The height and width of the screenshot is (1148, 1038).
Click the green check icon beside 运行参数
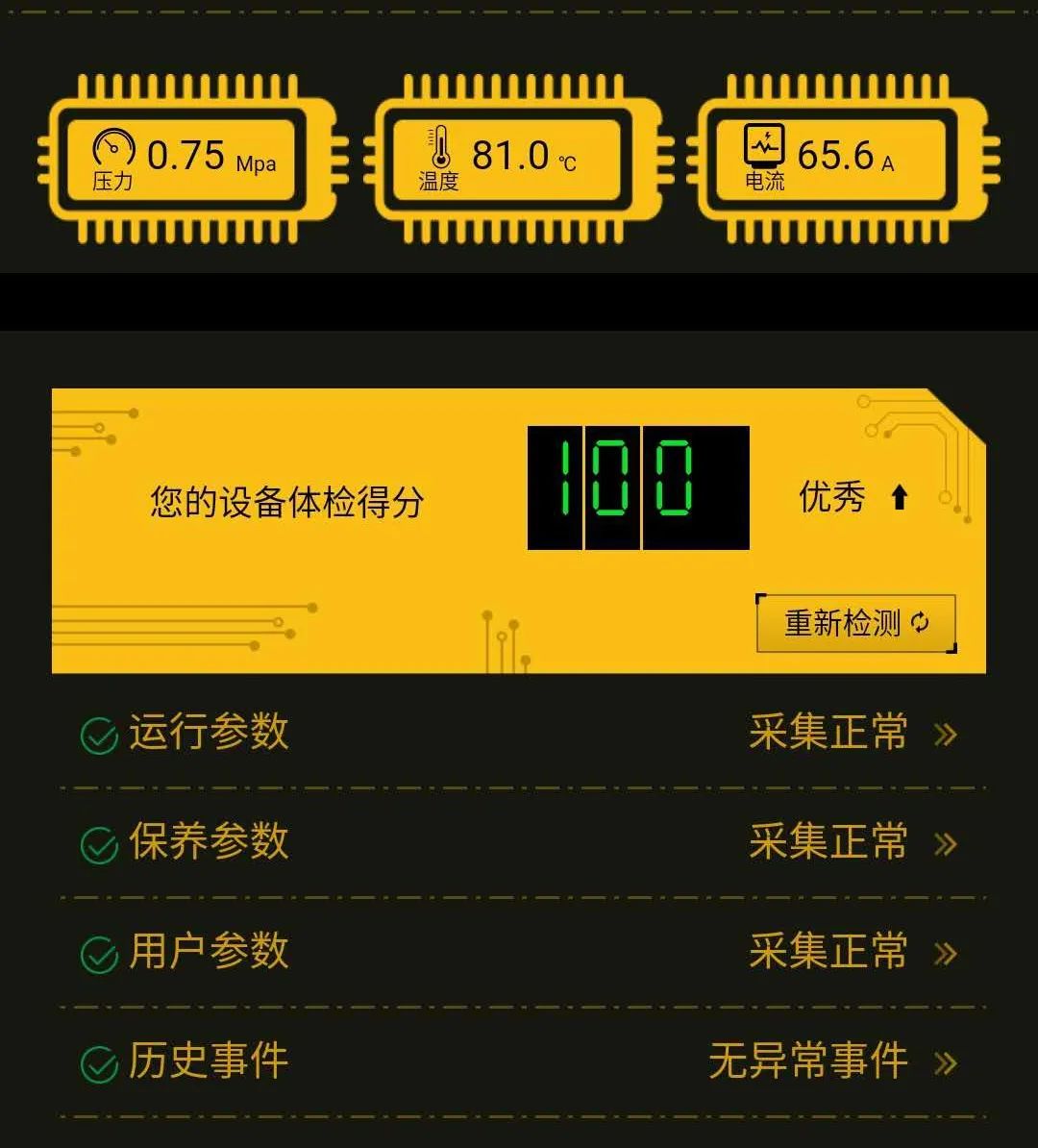tap(97, 734)
